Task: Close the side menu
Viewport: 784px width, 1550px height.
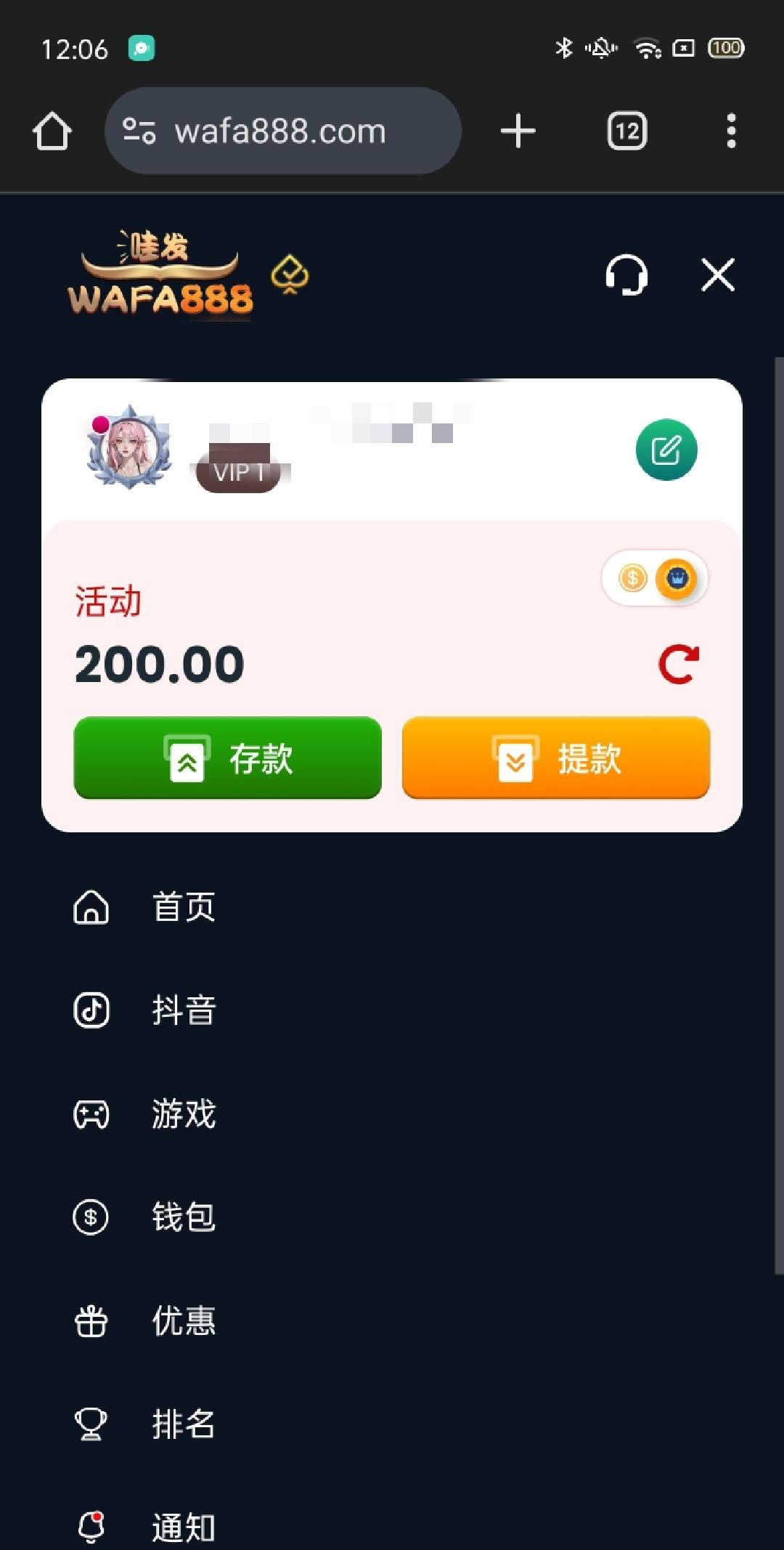Action: tap(718, 275)
